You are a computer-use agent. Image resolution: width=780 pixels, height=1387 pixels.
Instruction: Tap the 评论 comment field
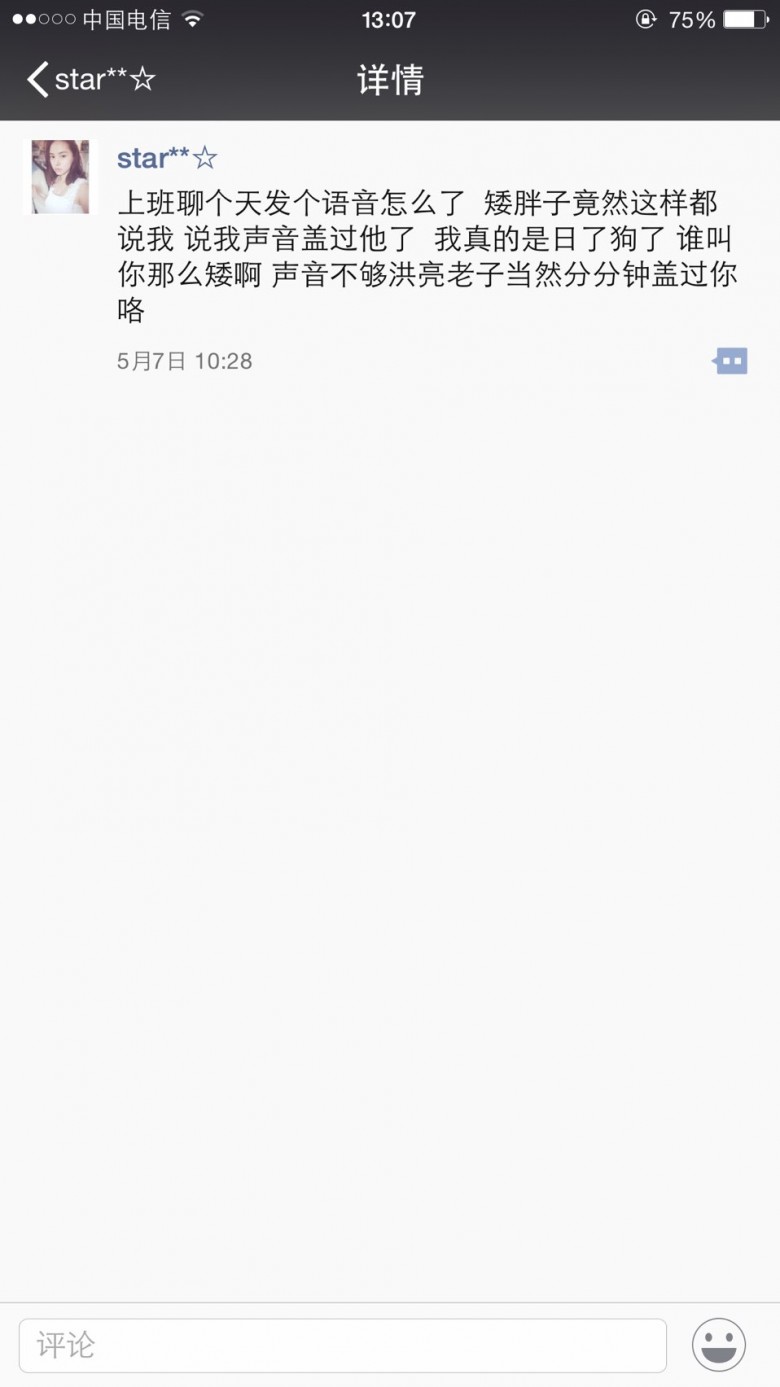pyautogui.click(x=343, y=1345)
